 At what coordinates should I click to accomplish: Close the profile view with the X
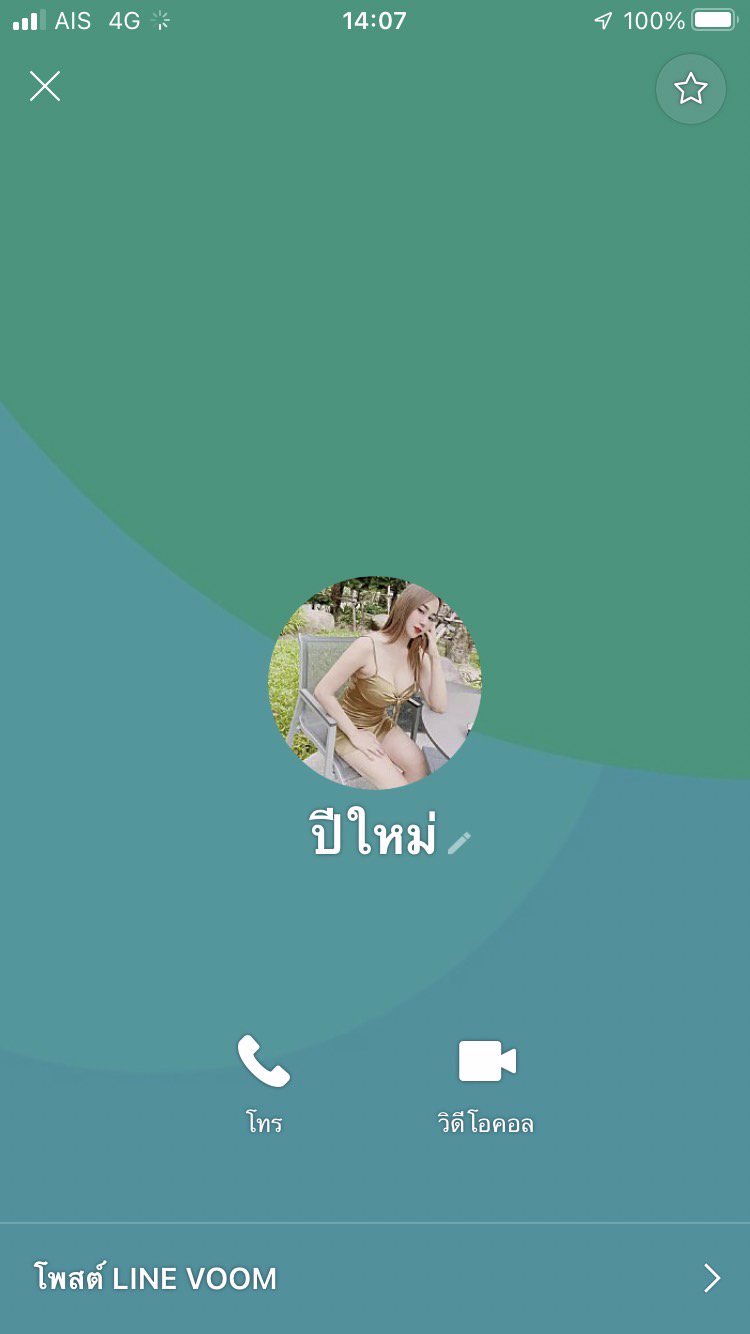coord(44,86)
